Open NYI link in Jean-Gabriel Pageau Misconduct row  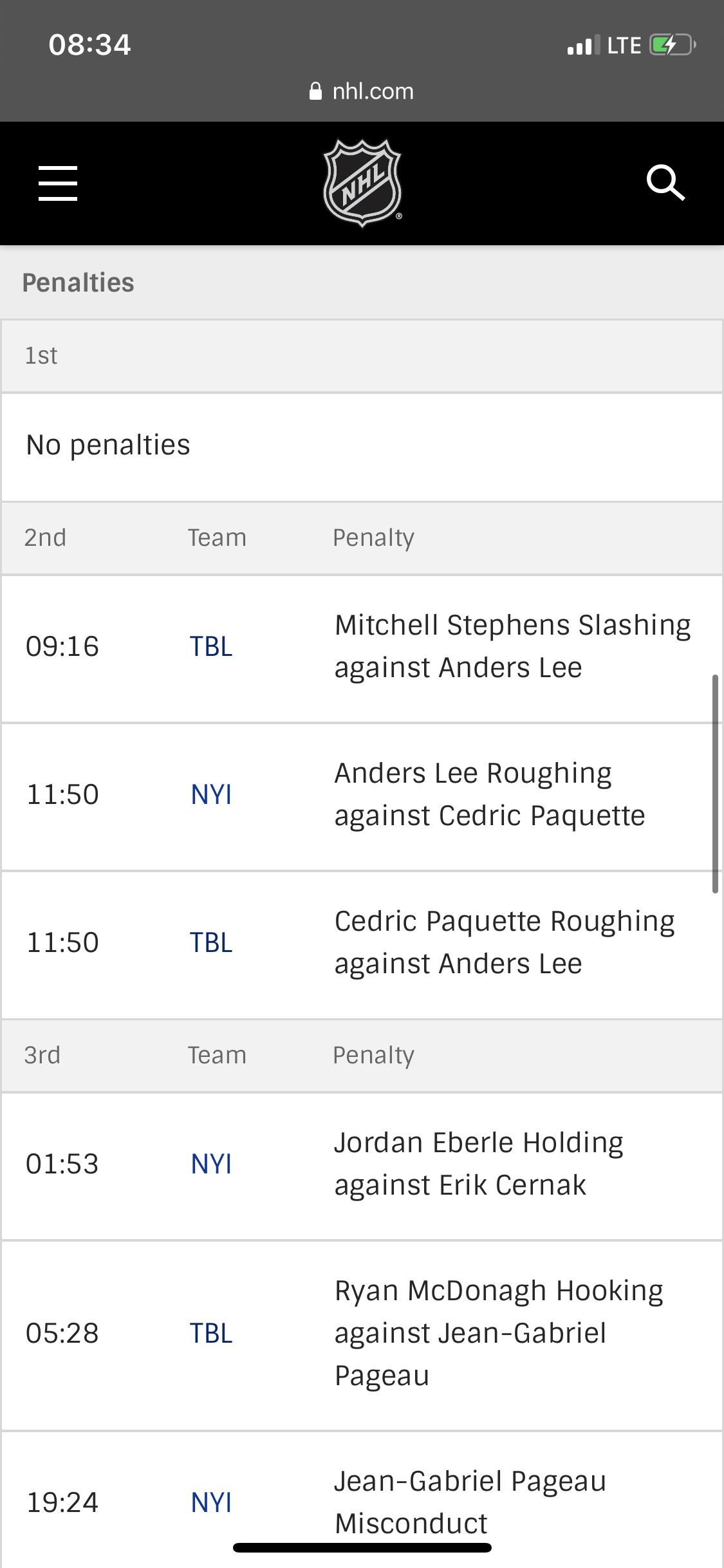[211, 1503]
